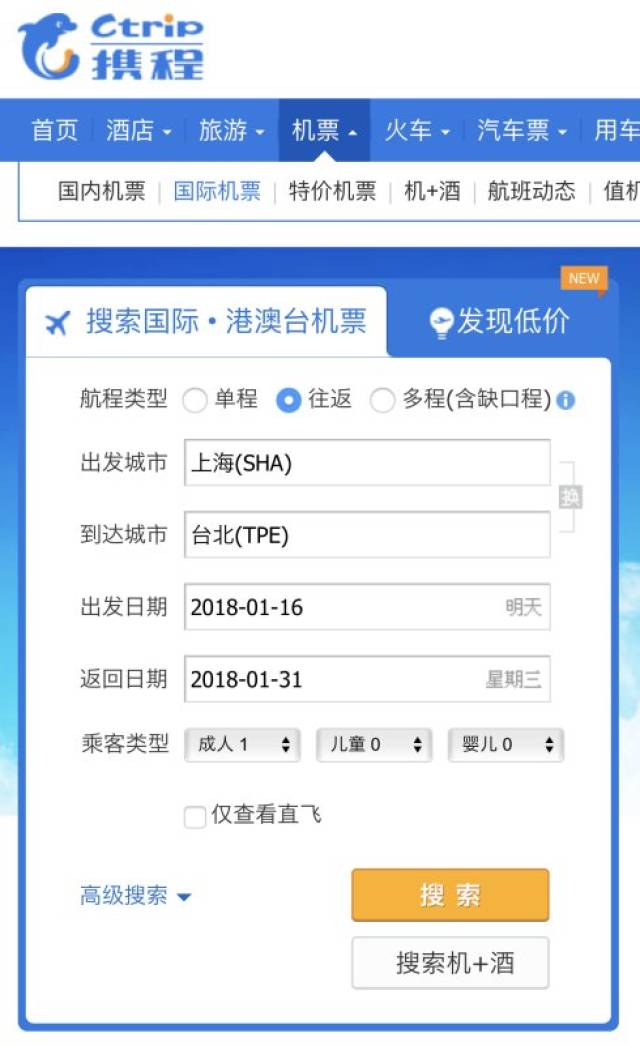Switch to 发现低价 tab

501,322
